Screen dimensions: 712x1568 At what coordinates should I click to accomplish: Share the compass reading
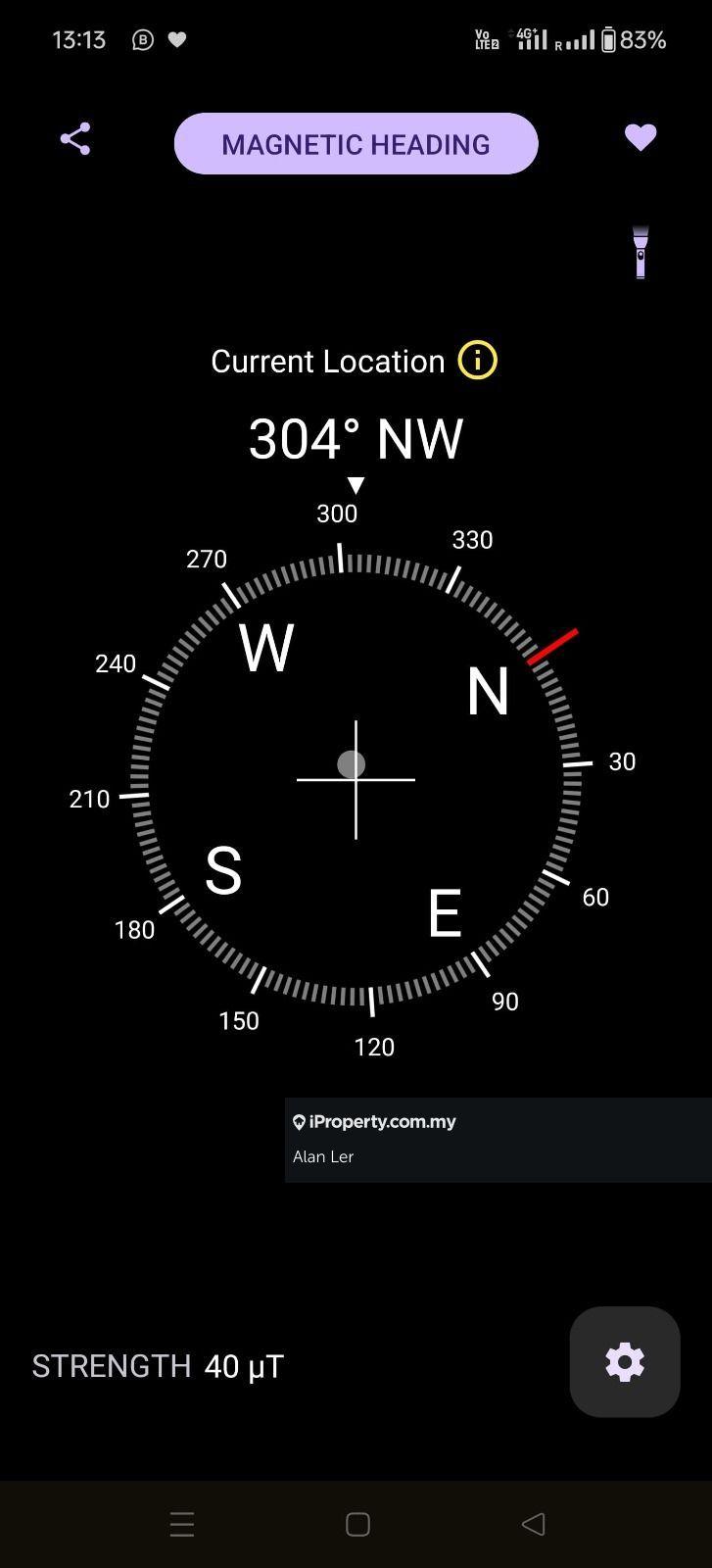pos(75,138)
